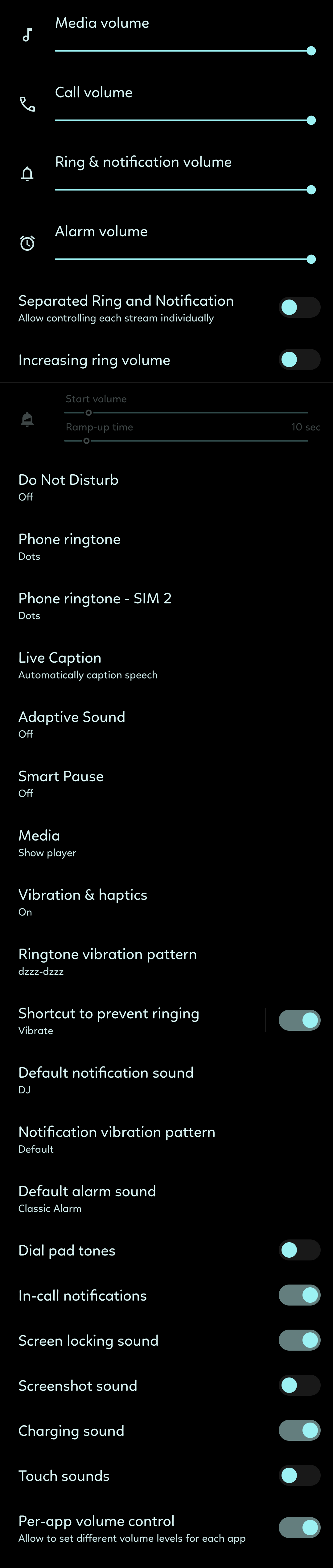The image size is (333, 1568).
Task: Disable Screen locking sound
Action: click(x=299, y=1340)
